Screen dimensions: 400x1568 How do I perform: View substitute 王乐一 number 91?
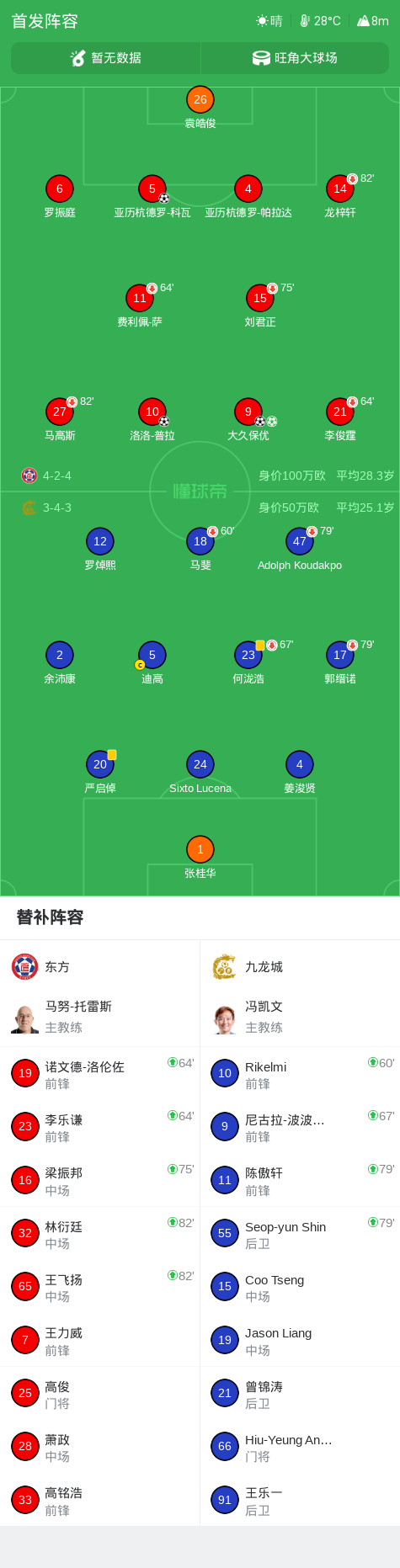coord(300,1501)
